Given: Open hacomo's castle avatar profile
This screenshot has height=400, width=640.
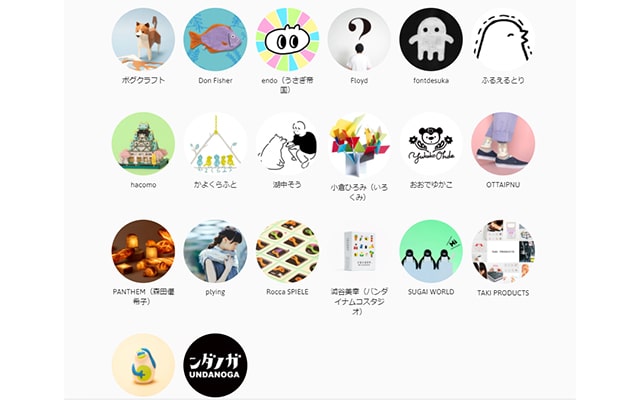Looking at the screenshot, I should pyautogui.click(x=143, y=143).
